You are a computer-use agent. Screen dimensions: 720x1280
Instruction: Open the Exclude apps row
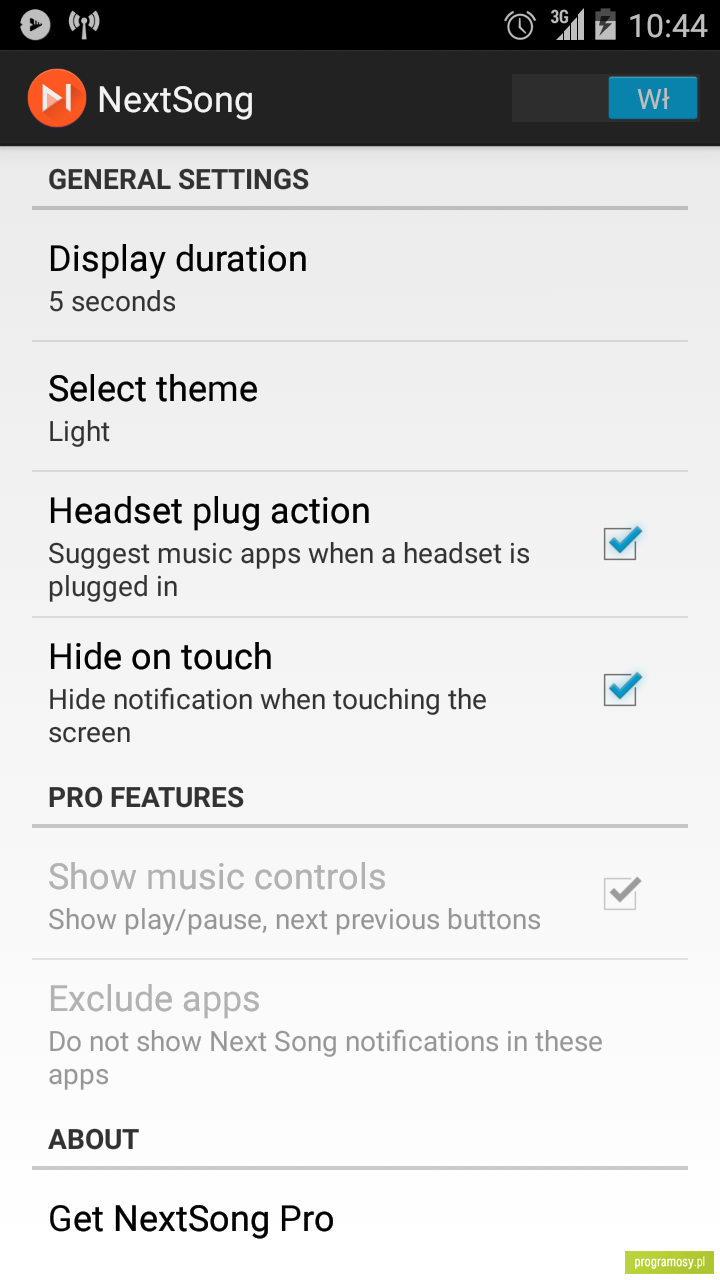point(360,1034)
